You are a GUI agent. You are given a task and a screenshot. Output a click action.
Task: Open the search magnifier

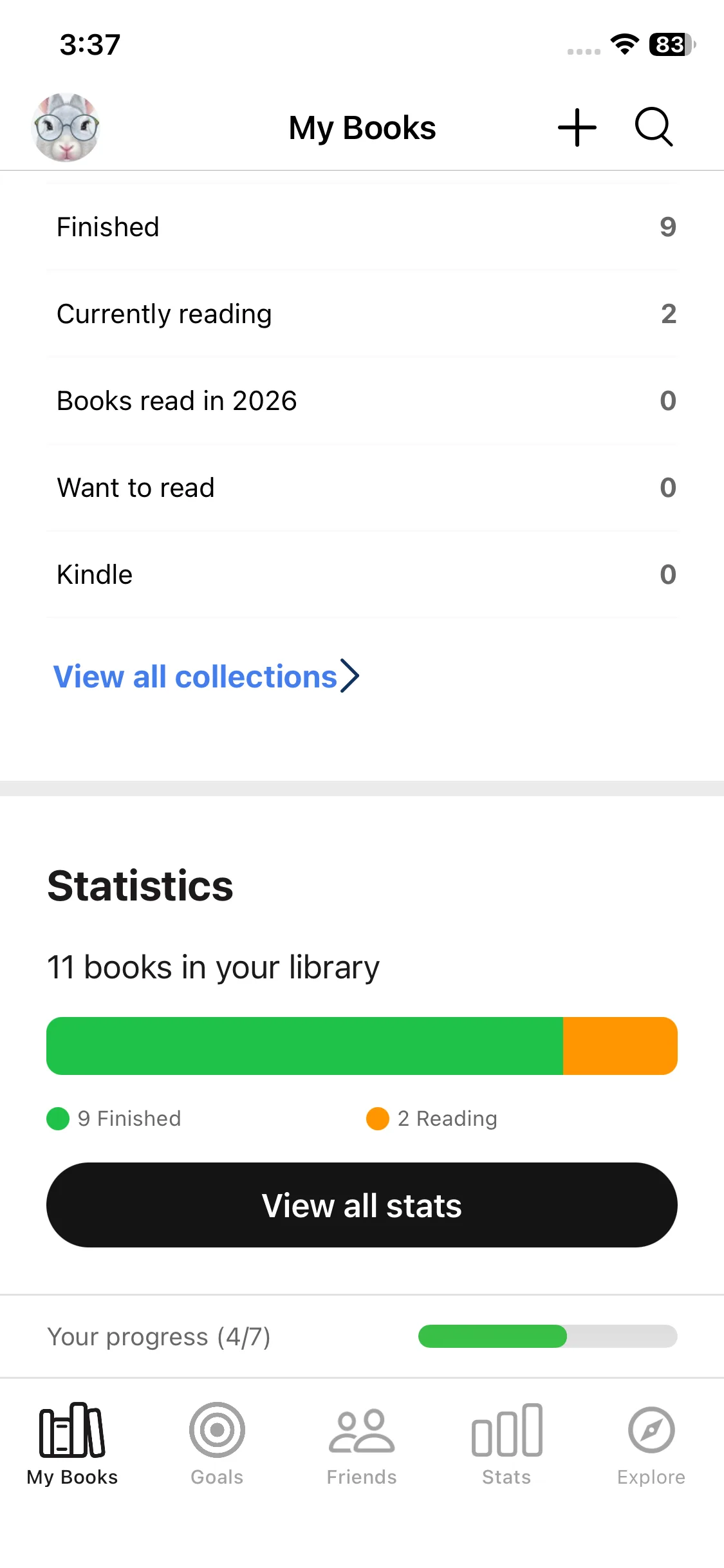(x=653, y=127)
